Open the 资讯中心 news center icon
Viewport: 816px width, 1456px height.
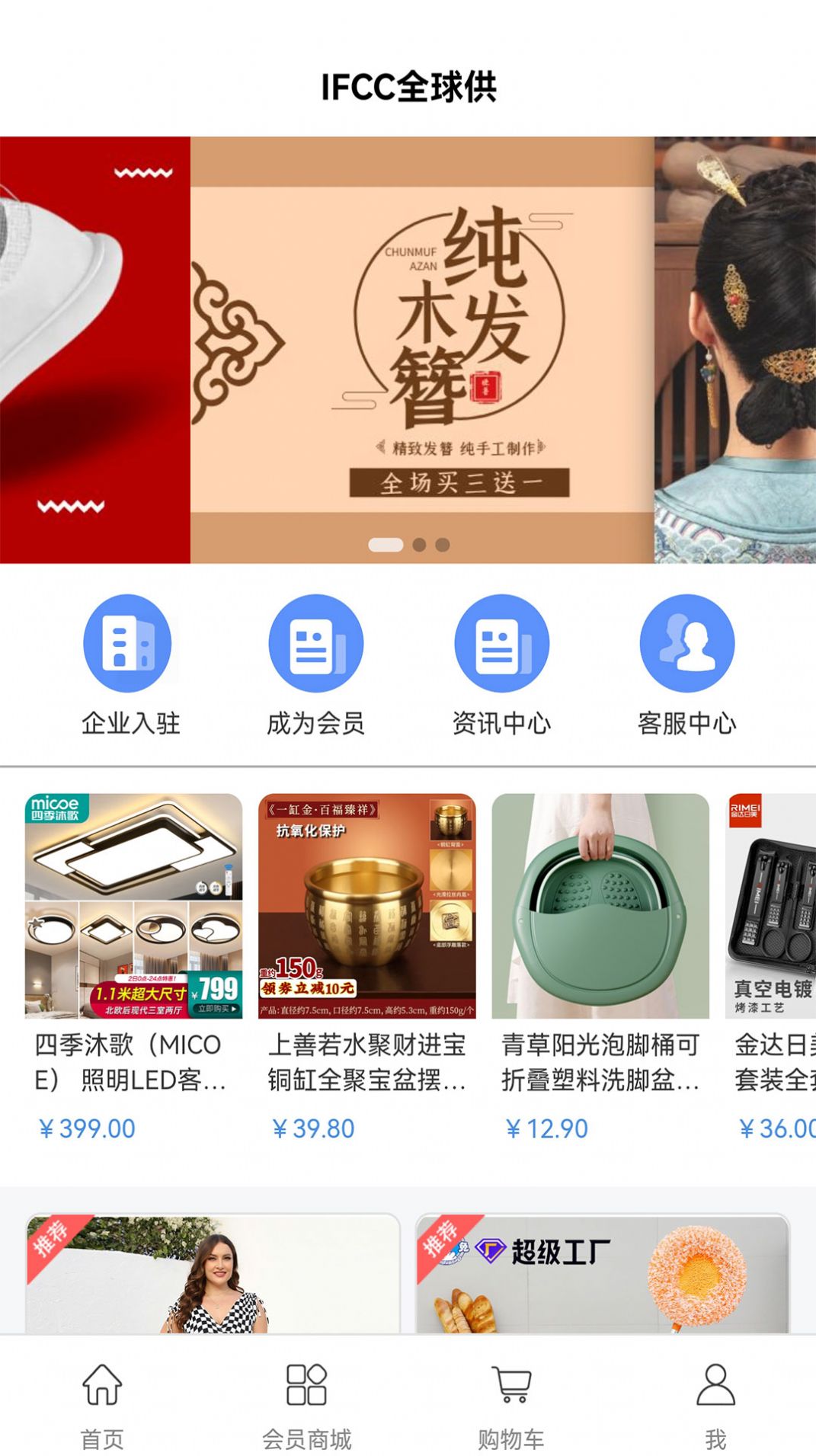coord(501,642)
